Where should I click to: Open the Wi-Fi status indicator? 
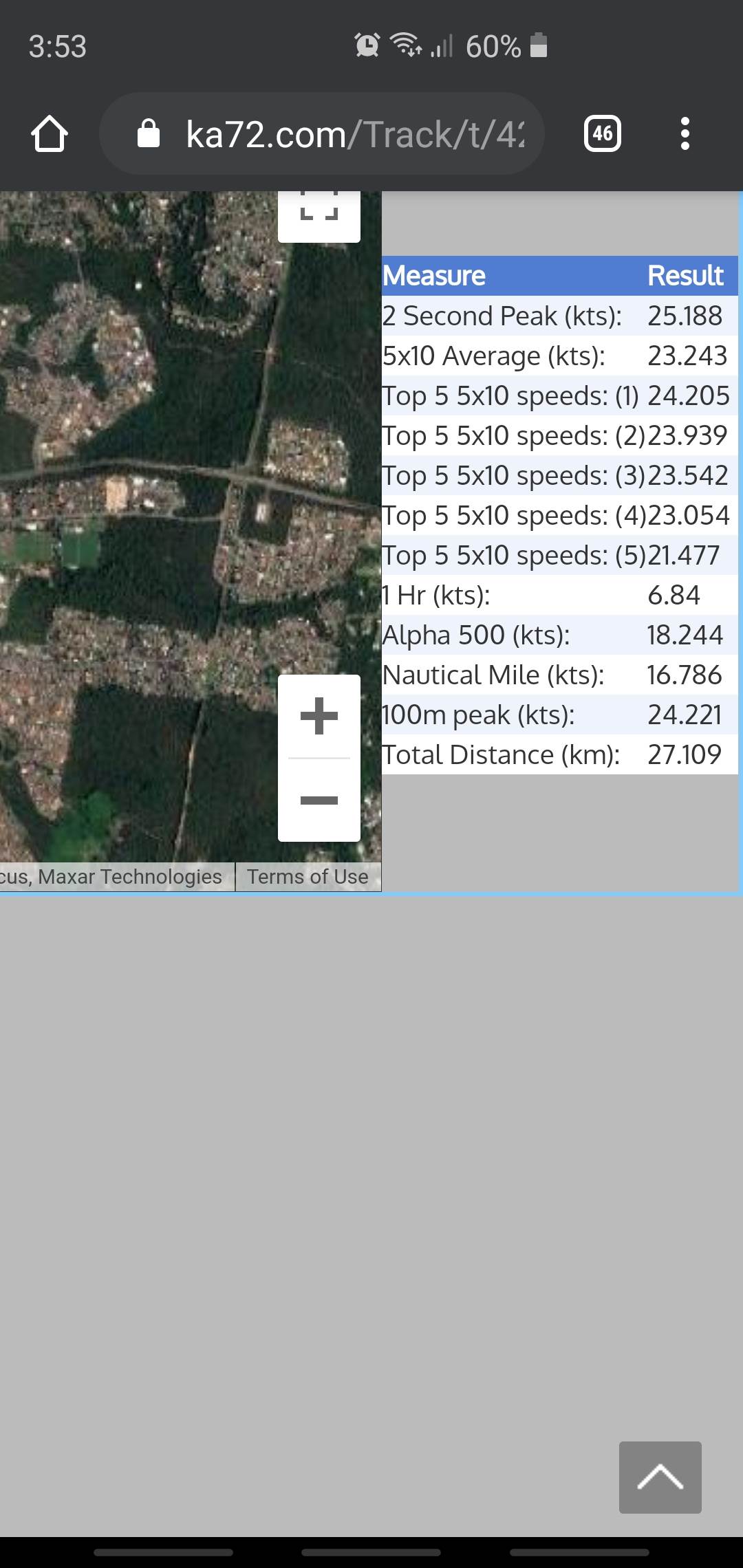pyautogui.click(x=403, y=46)
